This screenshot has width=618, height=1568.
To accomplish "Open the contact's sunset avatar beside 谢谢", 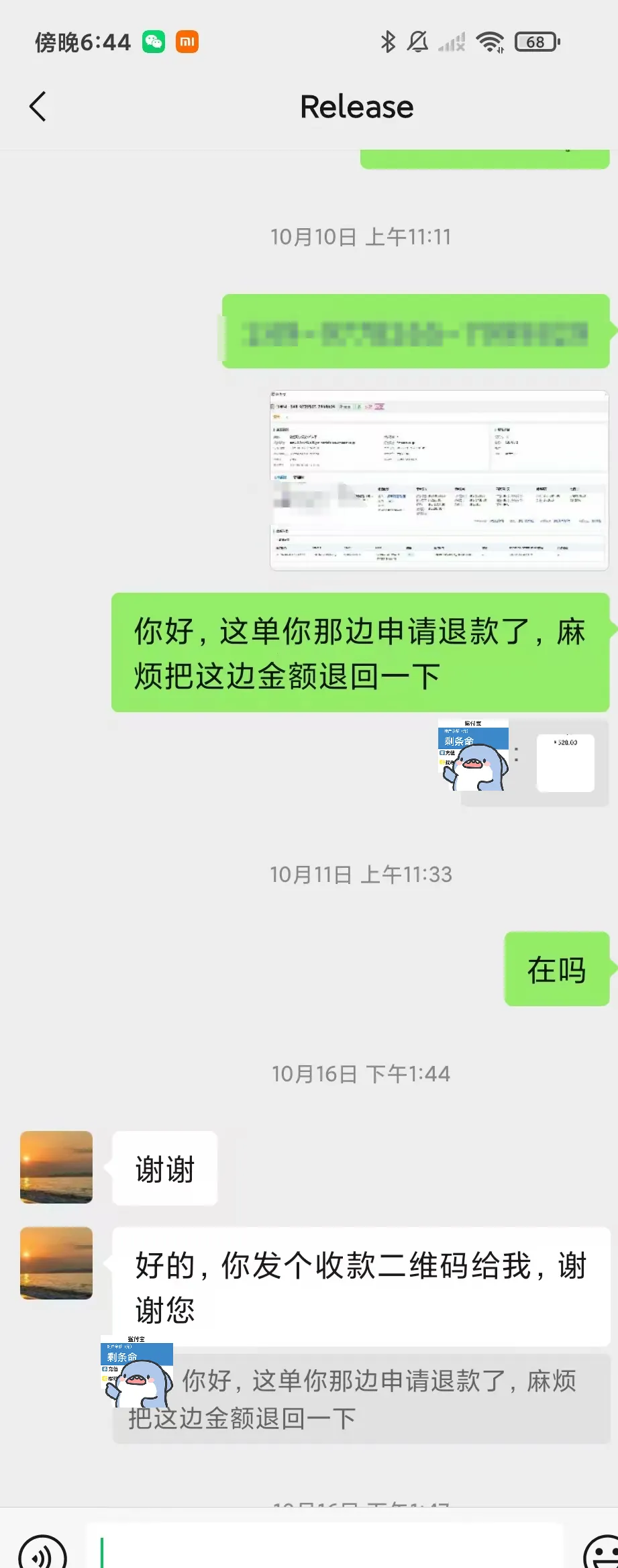I will tap(56, 1167).
